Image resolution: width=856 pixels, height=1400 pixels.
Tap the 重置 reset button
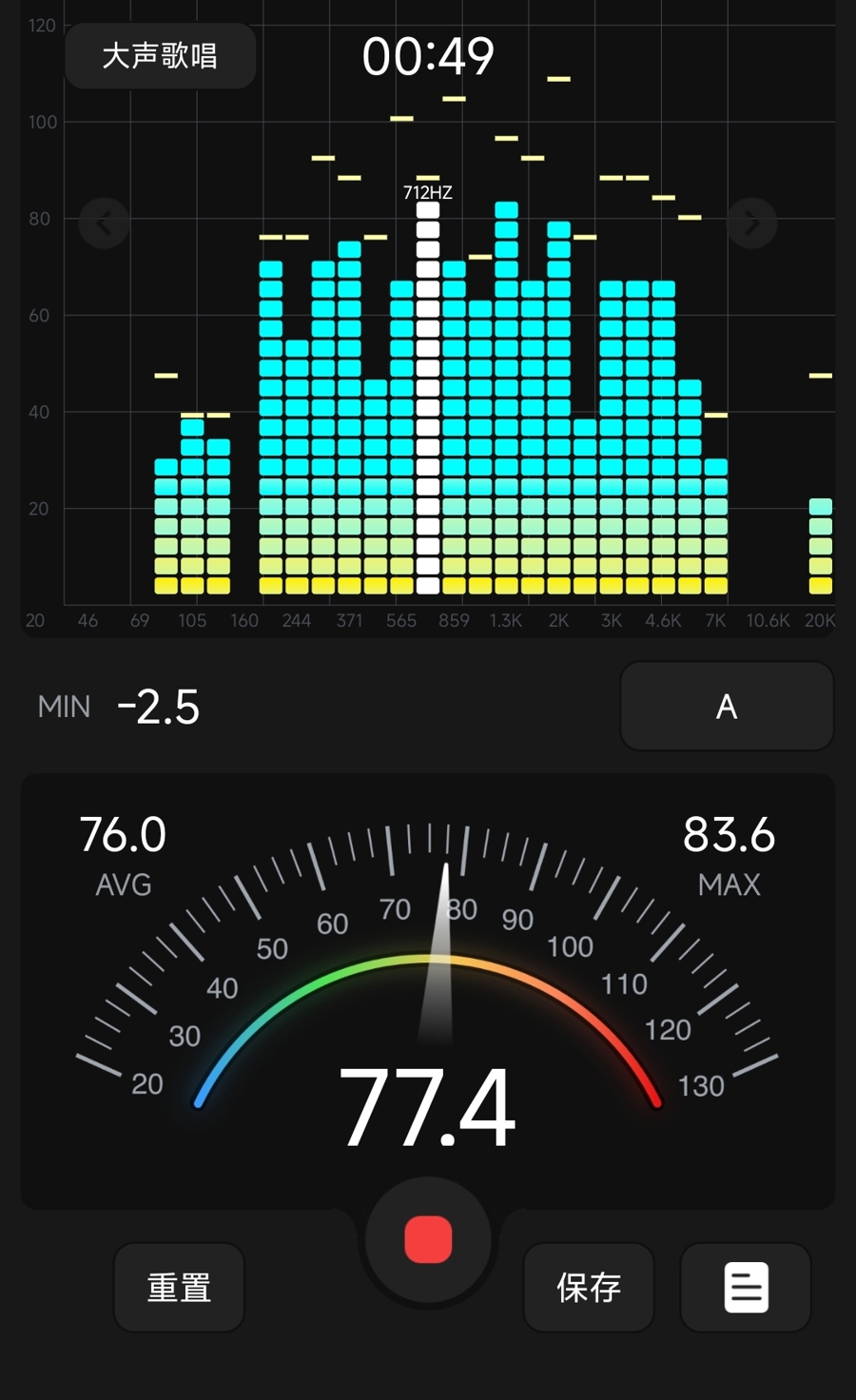click(179, 1288)
